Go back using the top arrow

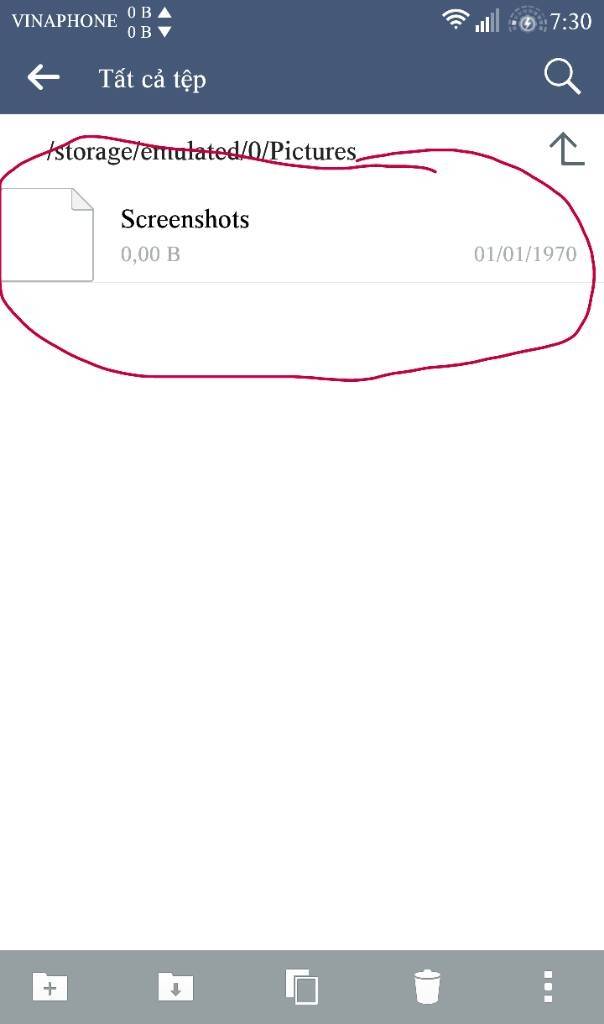43,77
